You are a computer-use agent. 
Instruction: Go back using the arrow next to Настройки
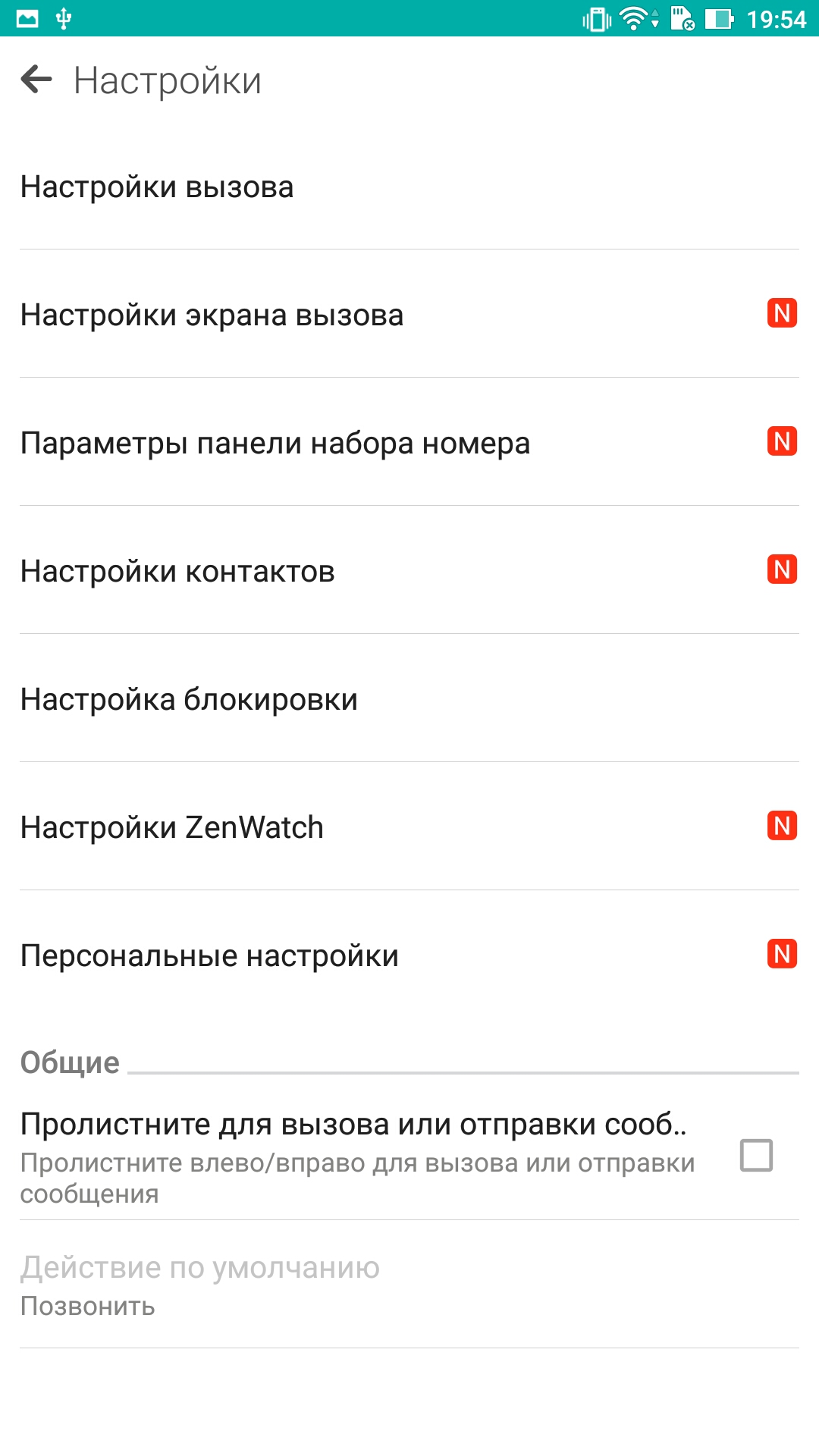click(x=36, y=79)
